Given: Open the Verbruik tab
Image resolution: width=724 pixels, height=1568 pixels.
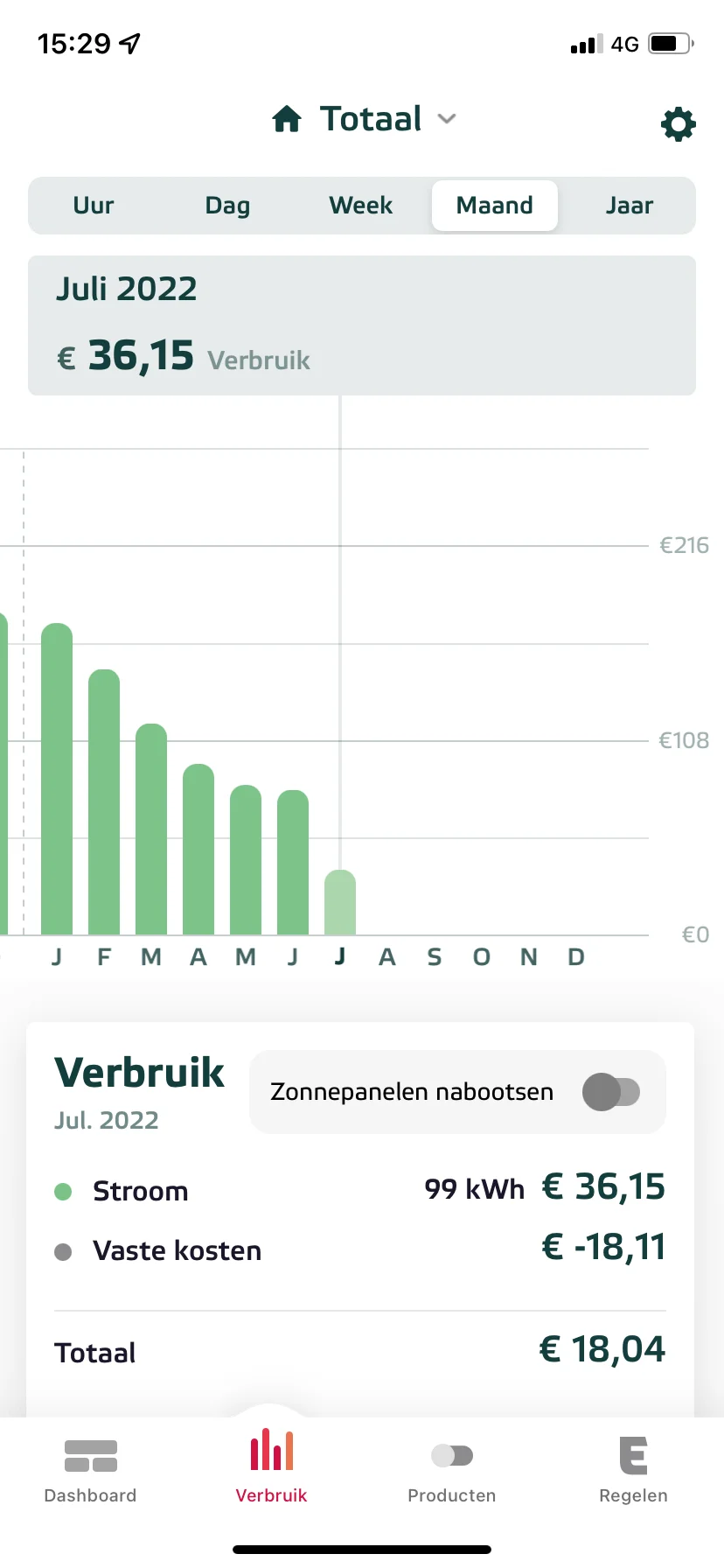Looking at the screenshot, I should pos(271,1470).
